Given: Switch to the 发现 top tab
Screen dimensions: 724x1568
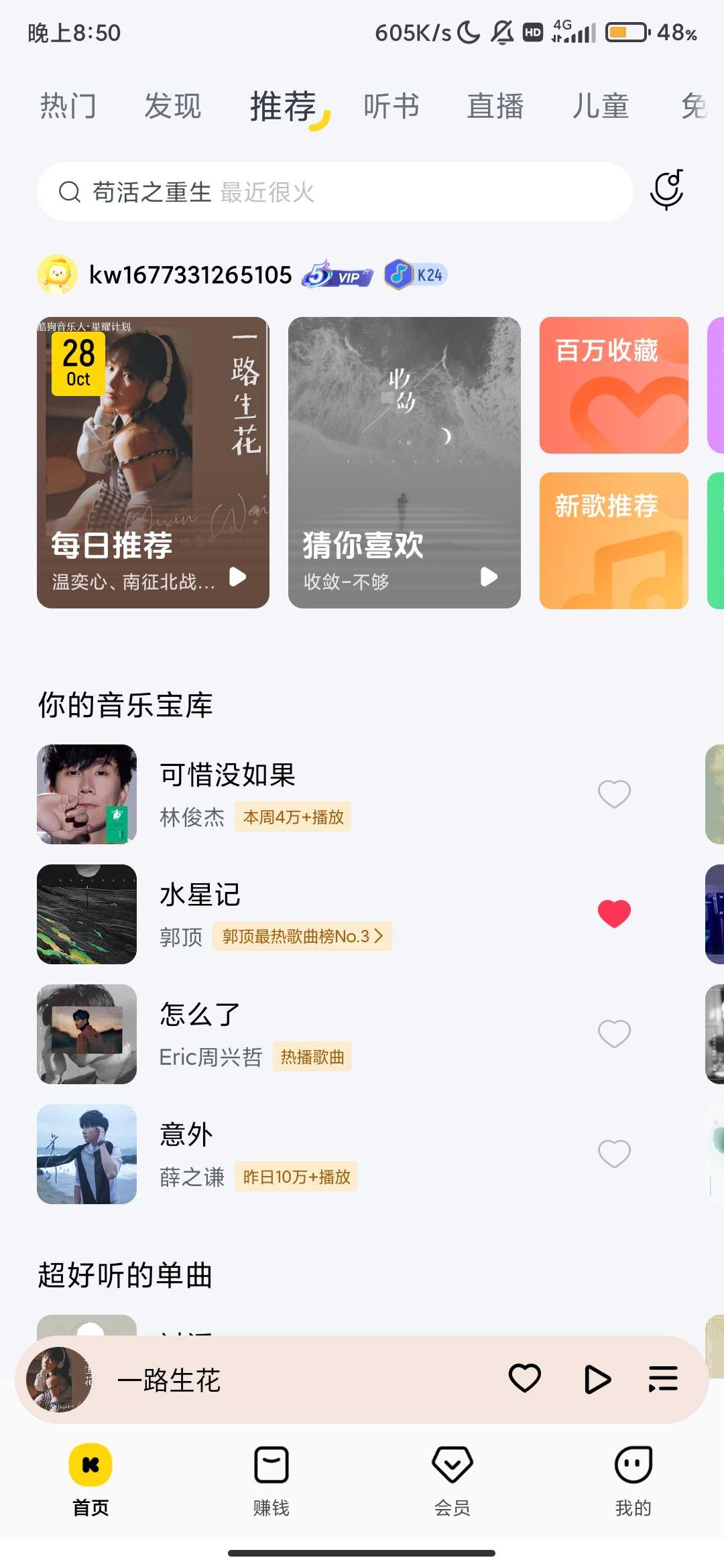Looking at the screenshot, I should click(173, 107).
